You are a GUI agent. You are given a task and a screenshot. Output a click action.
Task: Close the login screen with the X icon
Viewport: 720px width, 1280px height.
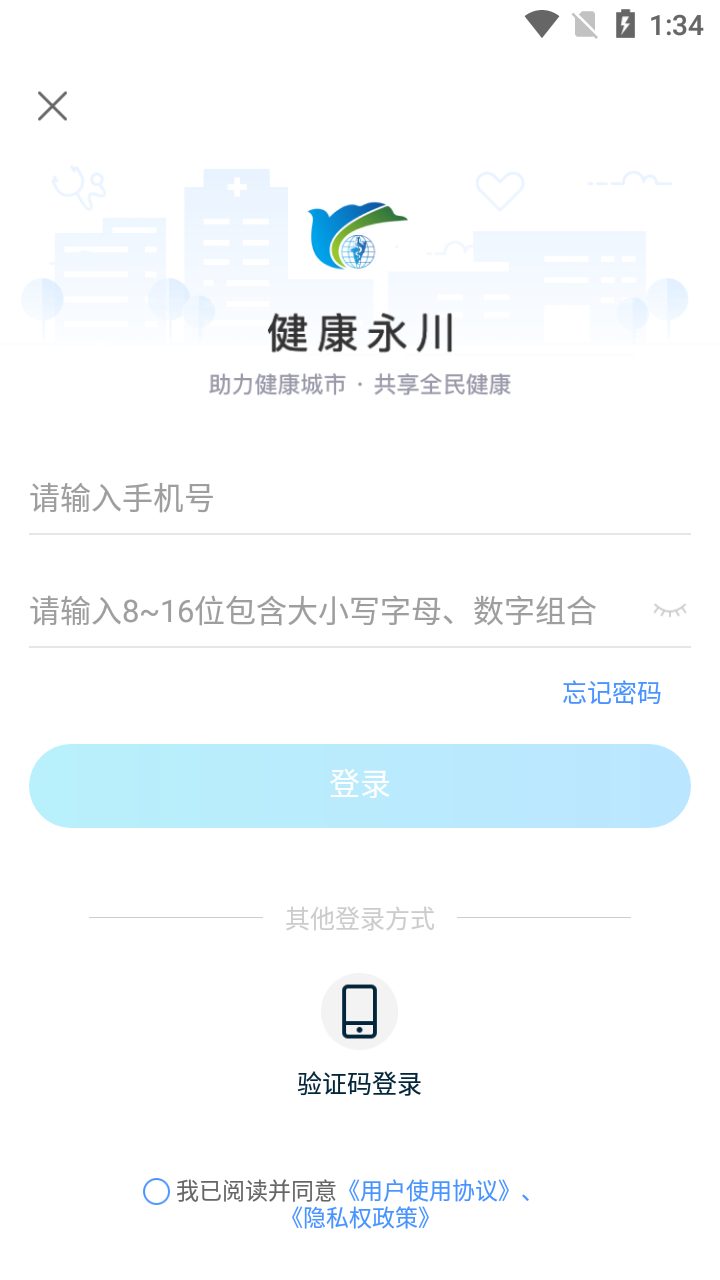tap(52, 105)
